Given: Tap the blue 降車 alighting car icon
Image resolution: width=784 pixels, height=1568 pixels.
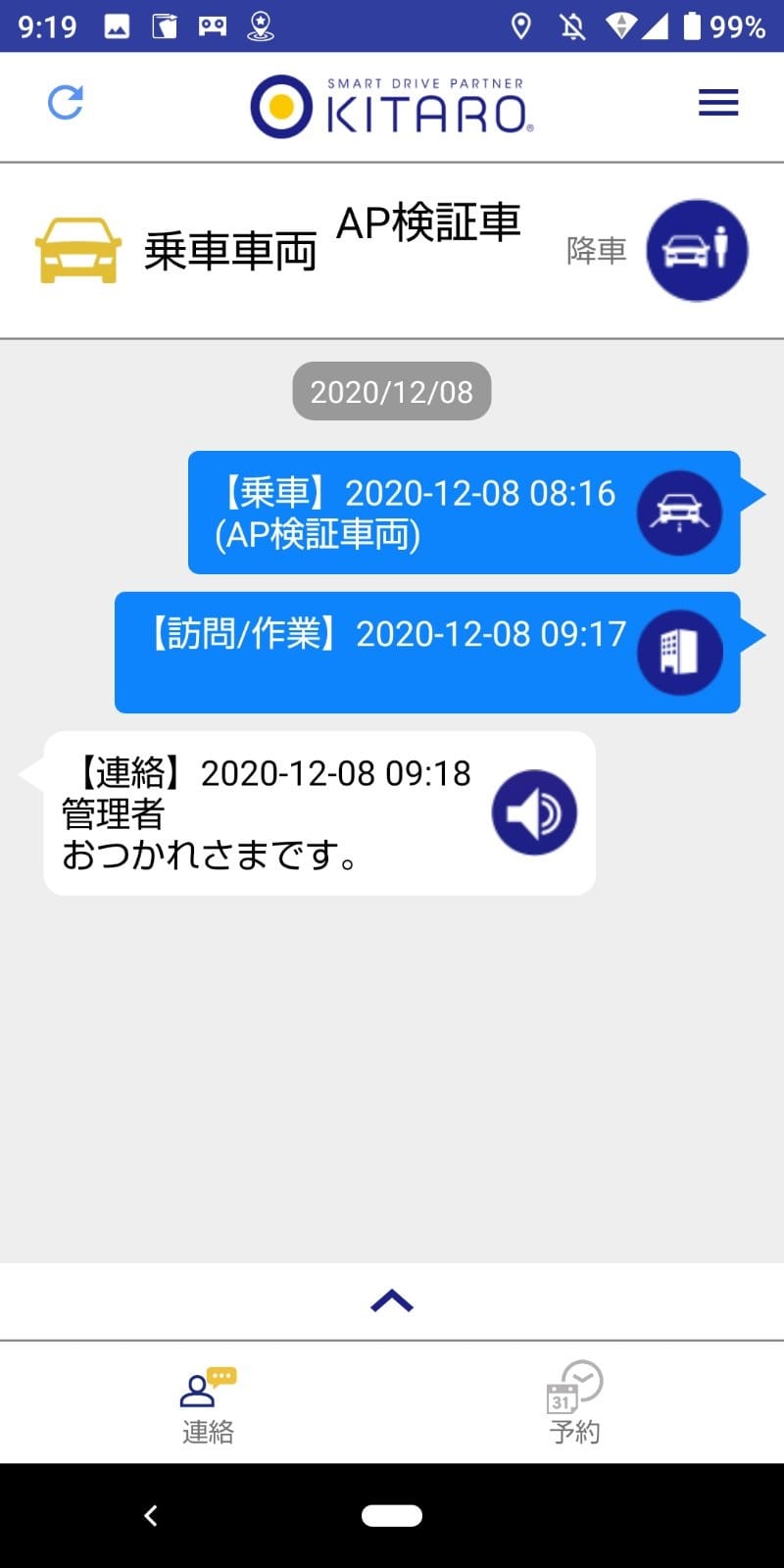Looking at the screenshot, I should (x=697, y=250).
